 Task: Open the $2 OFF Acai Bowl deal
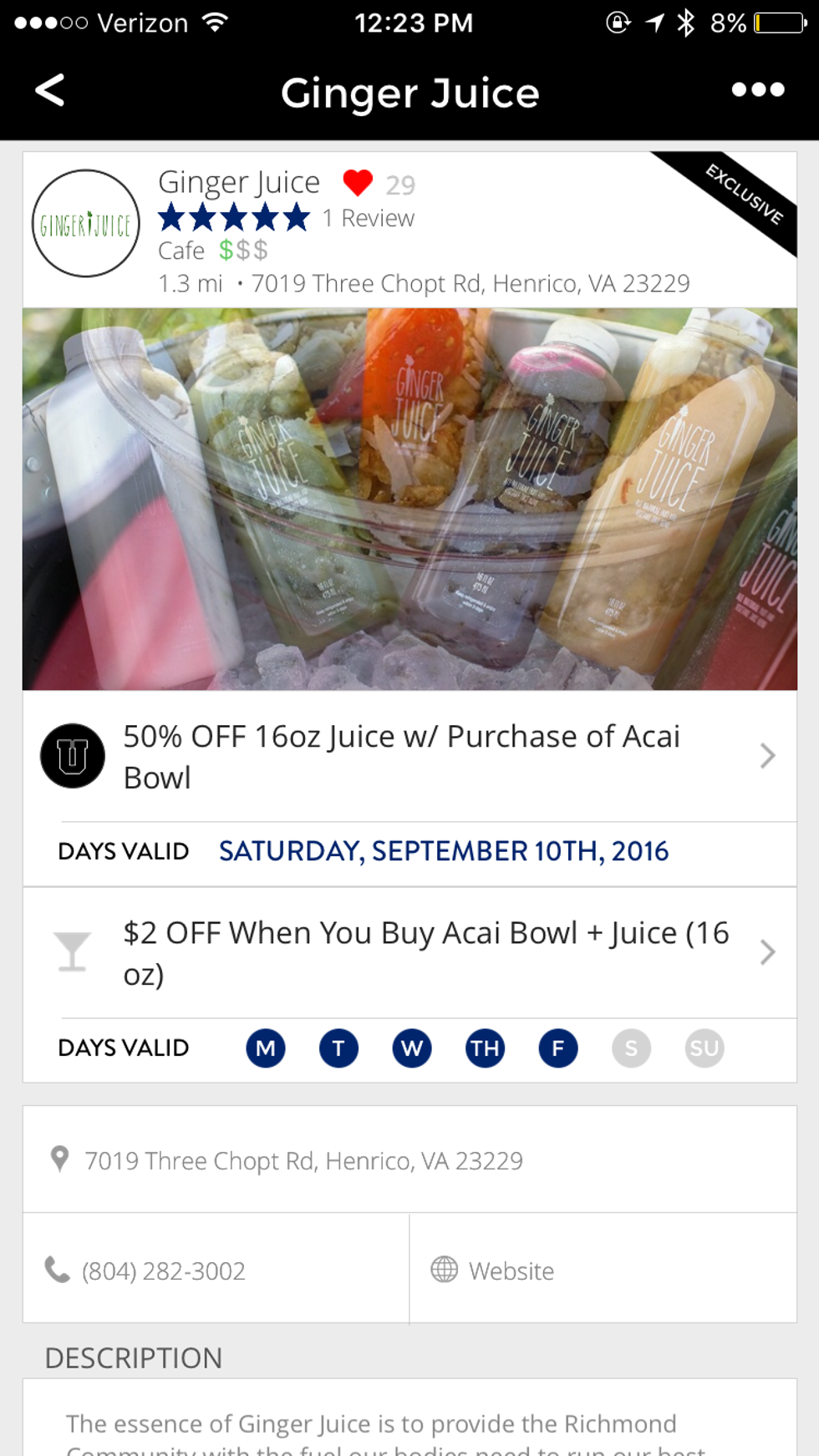click(x=409, y=953)
